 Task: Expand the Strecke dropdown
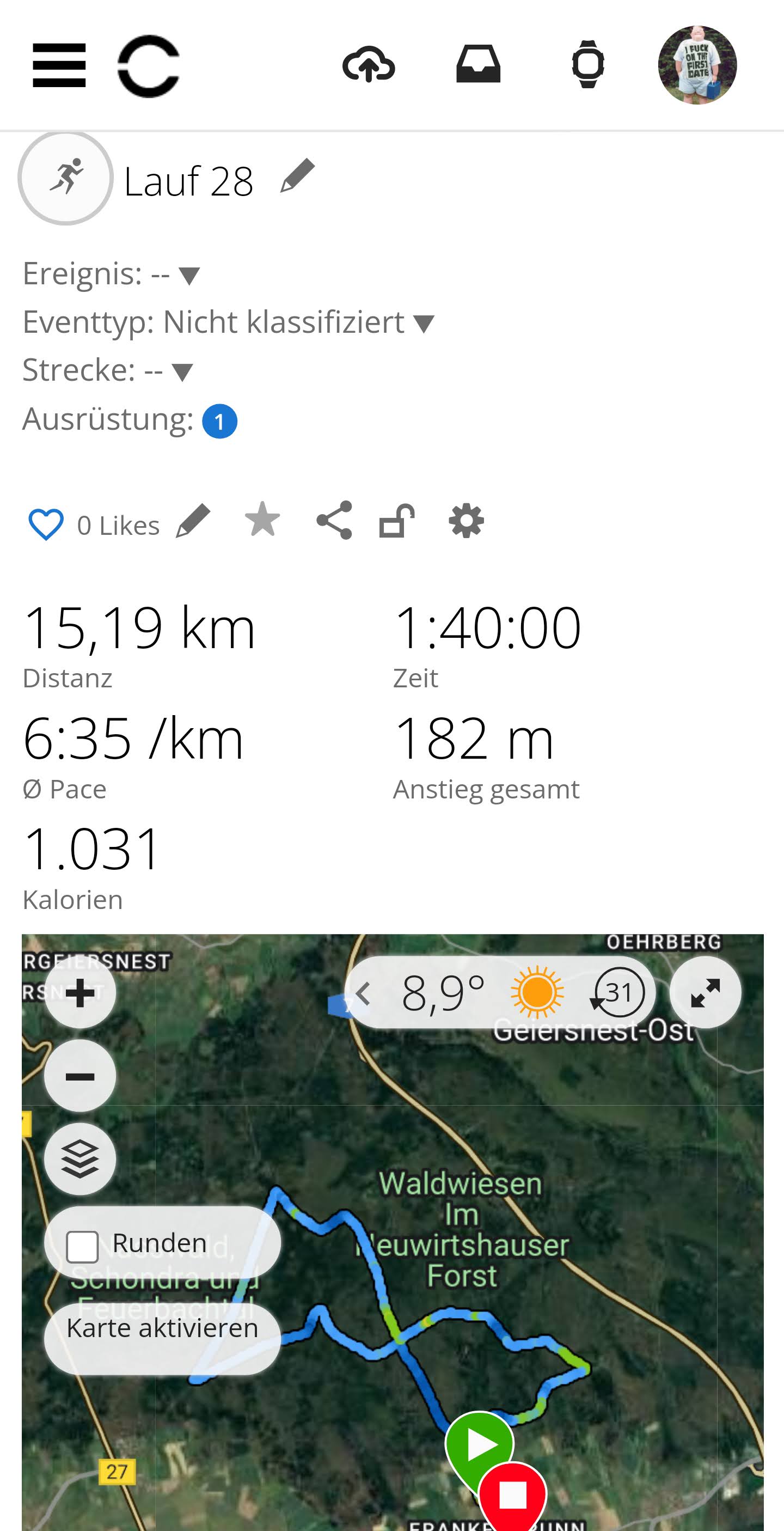tap(182, 372)
